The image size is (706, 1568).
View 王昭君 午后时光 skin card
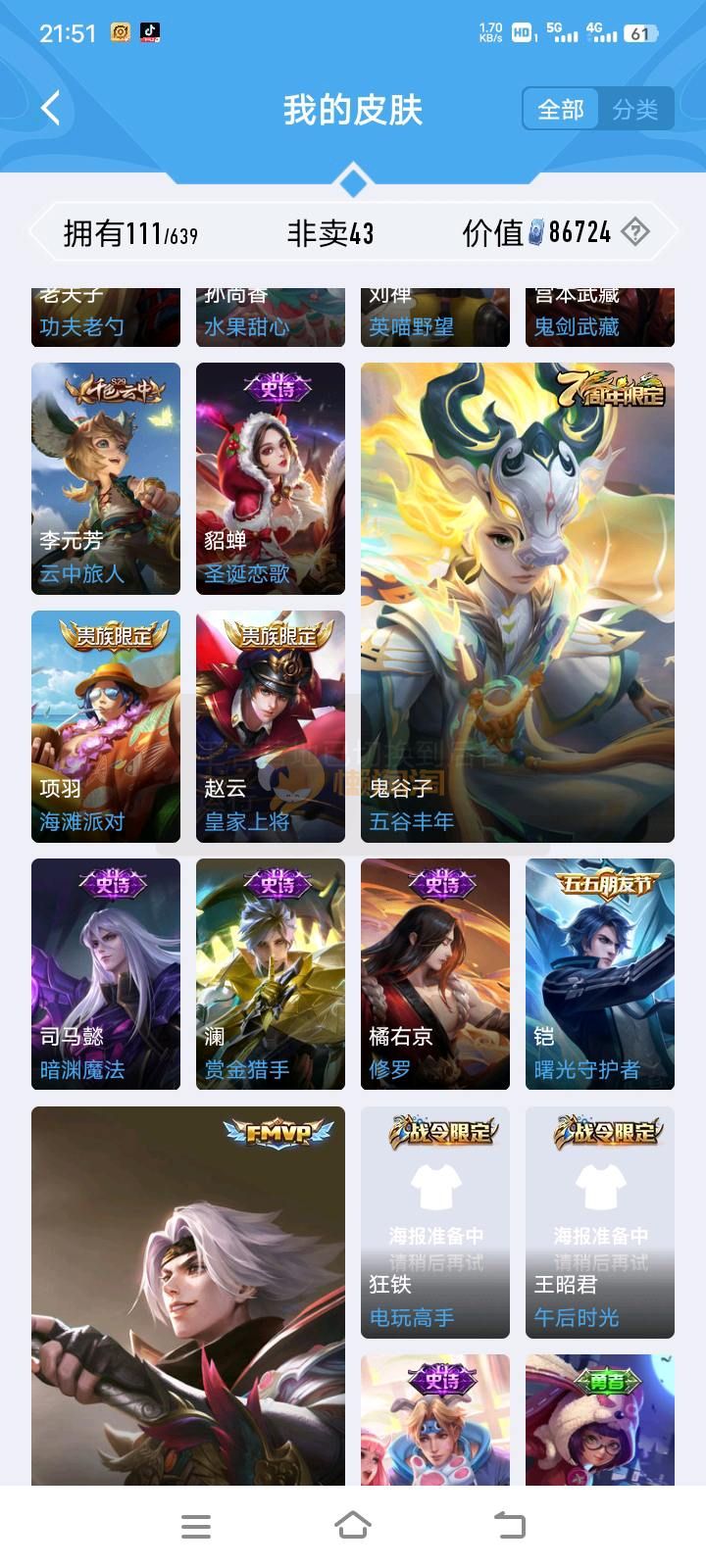tap(600, 1222)
